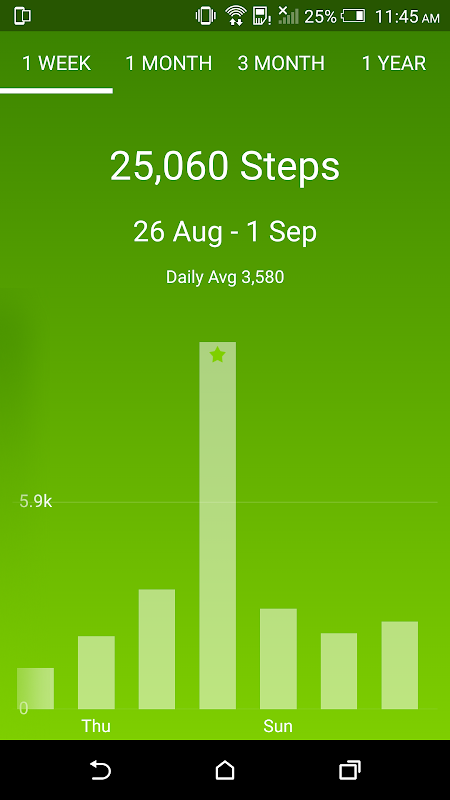
Task: Open the 1 YEAR tab
Action: [x=393, y=63]
